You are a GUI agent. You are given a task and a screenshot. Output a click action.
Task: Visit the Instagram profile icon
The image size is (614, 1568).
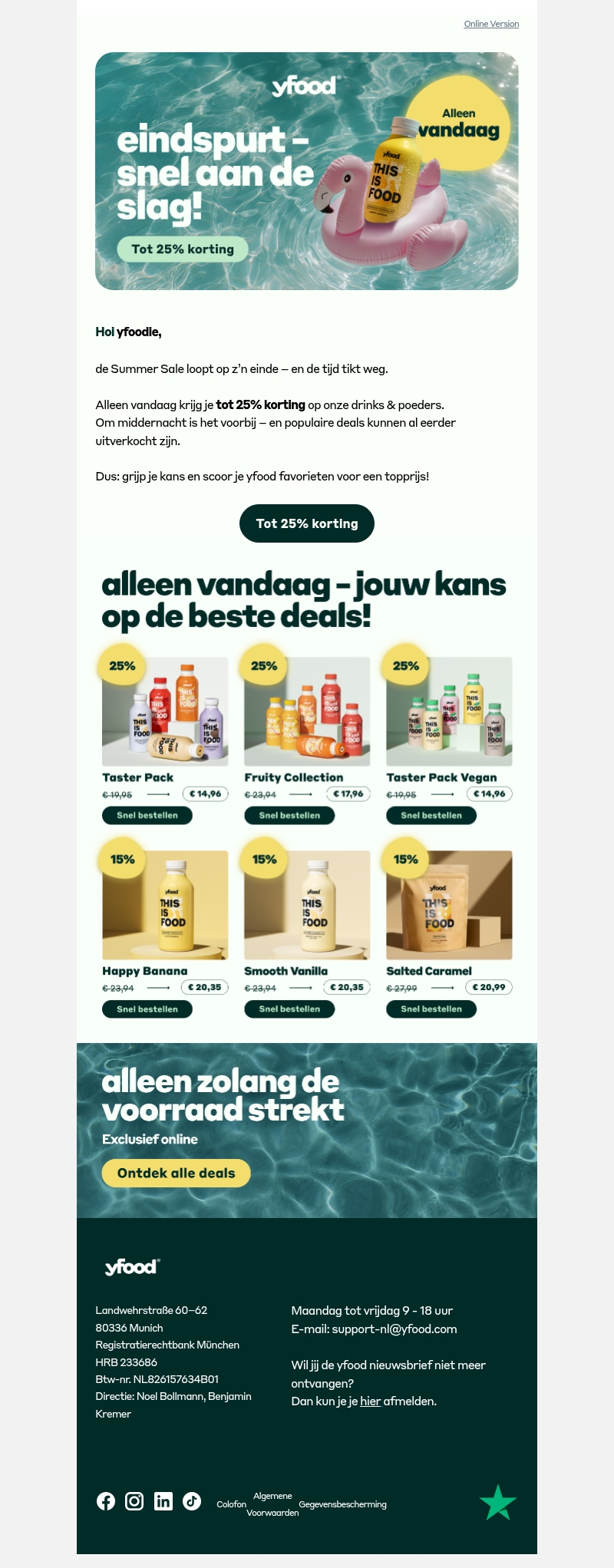134,1501
